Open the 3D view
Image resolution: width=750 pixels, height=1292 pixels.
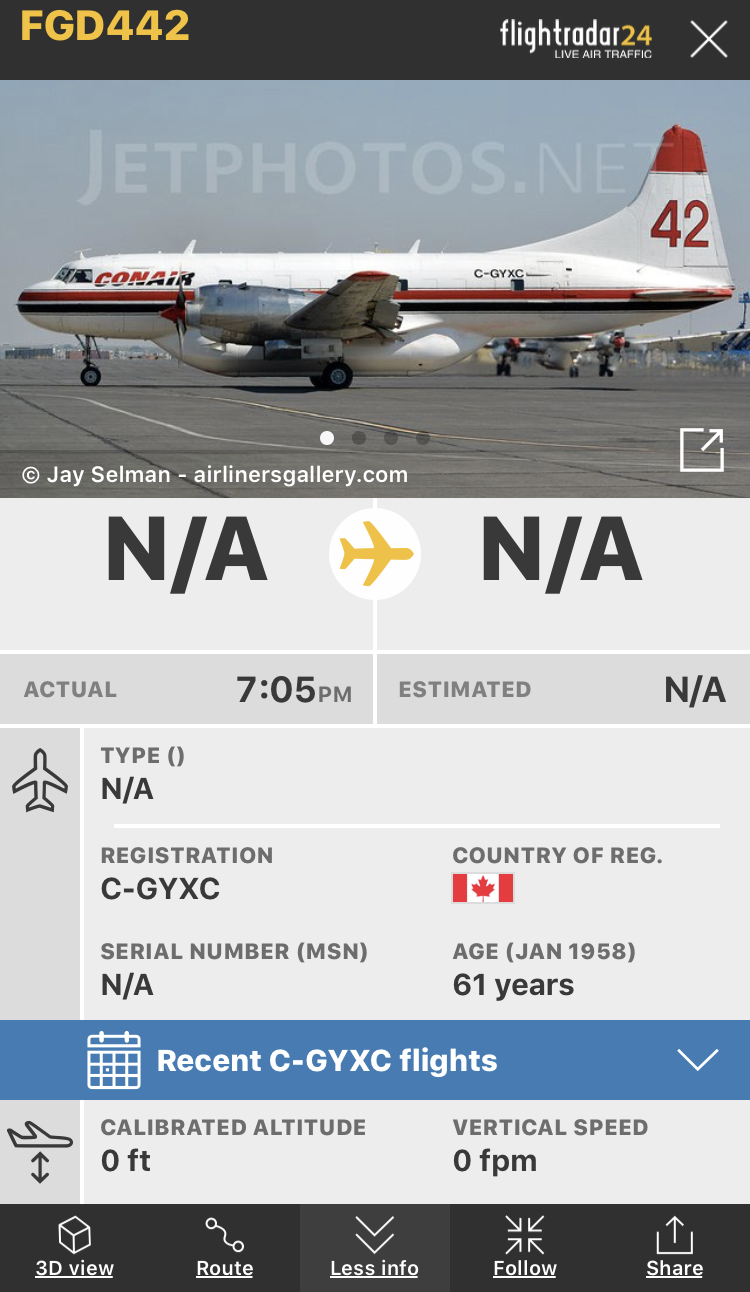[x=75, y=1247]
